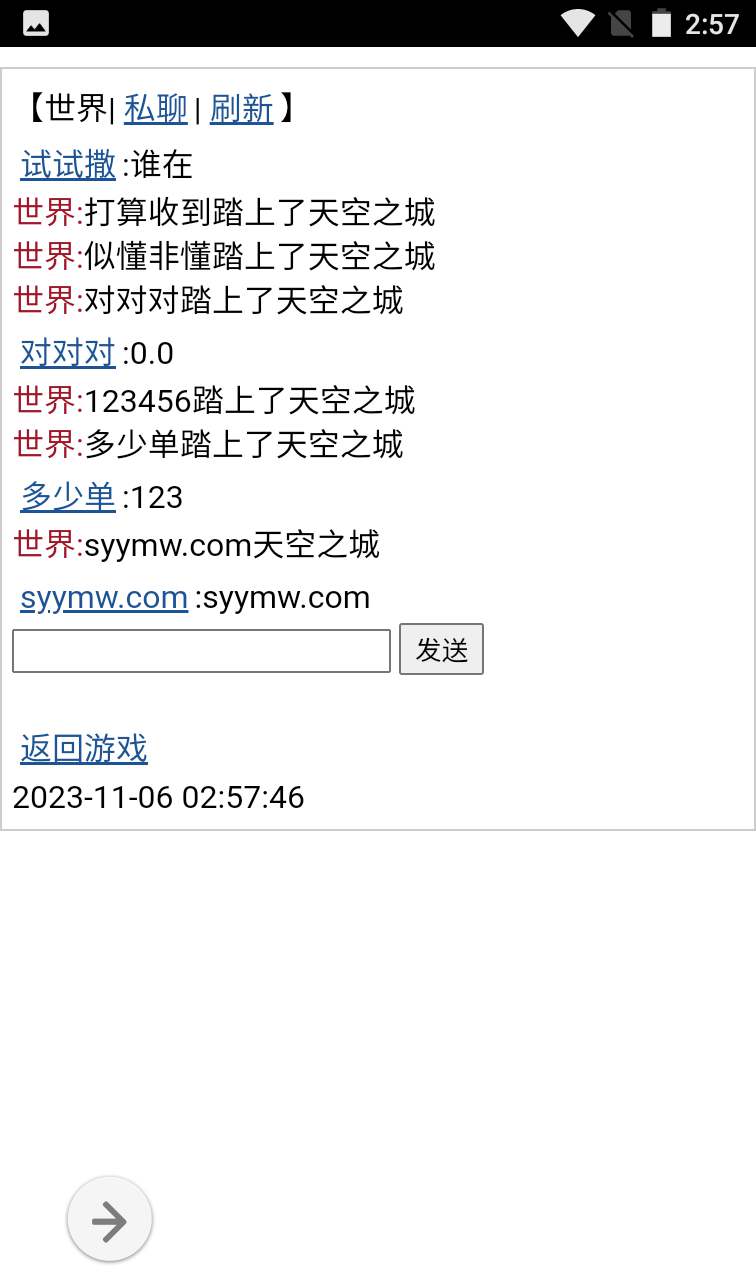The width and height of the screenshot is (756, 1281).
Task: Open the syymw.com username link
Action: (x=104, y=598)
